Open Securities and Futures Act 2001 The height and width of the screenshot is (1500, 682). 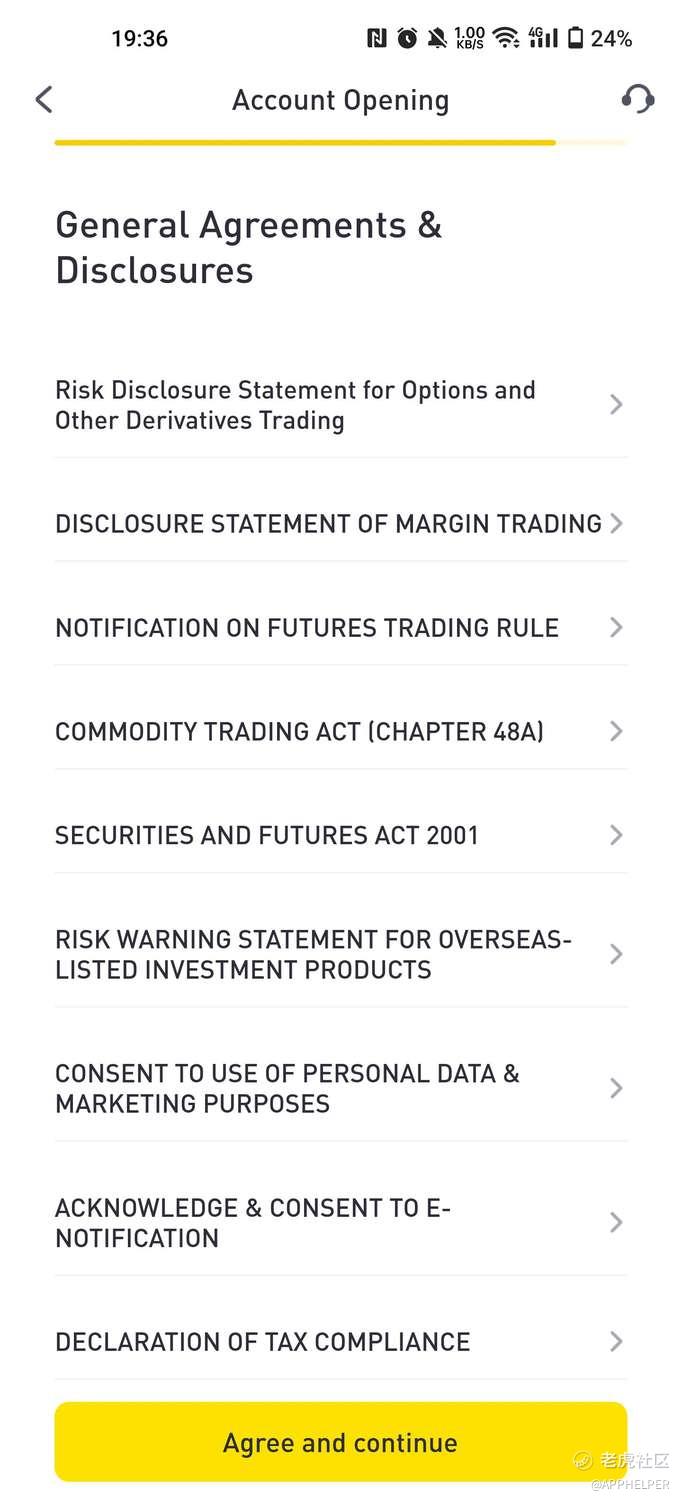340,836
